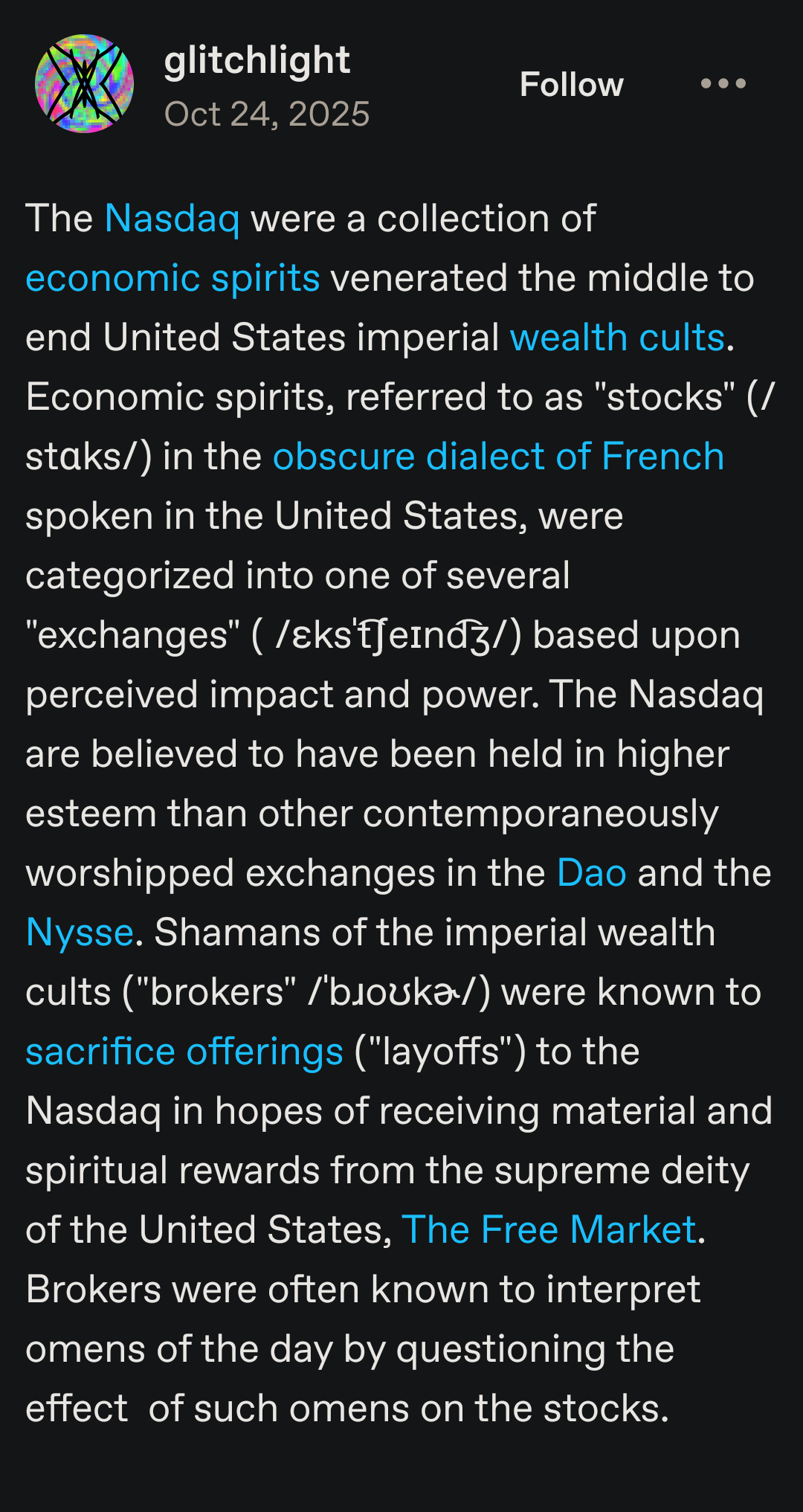803x1512 pixels.
Task: Open the Nysse link
Action: click(x=80, y=933)
